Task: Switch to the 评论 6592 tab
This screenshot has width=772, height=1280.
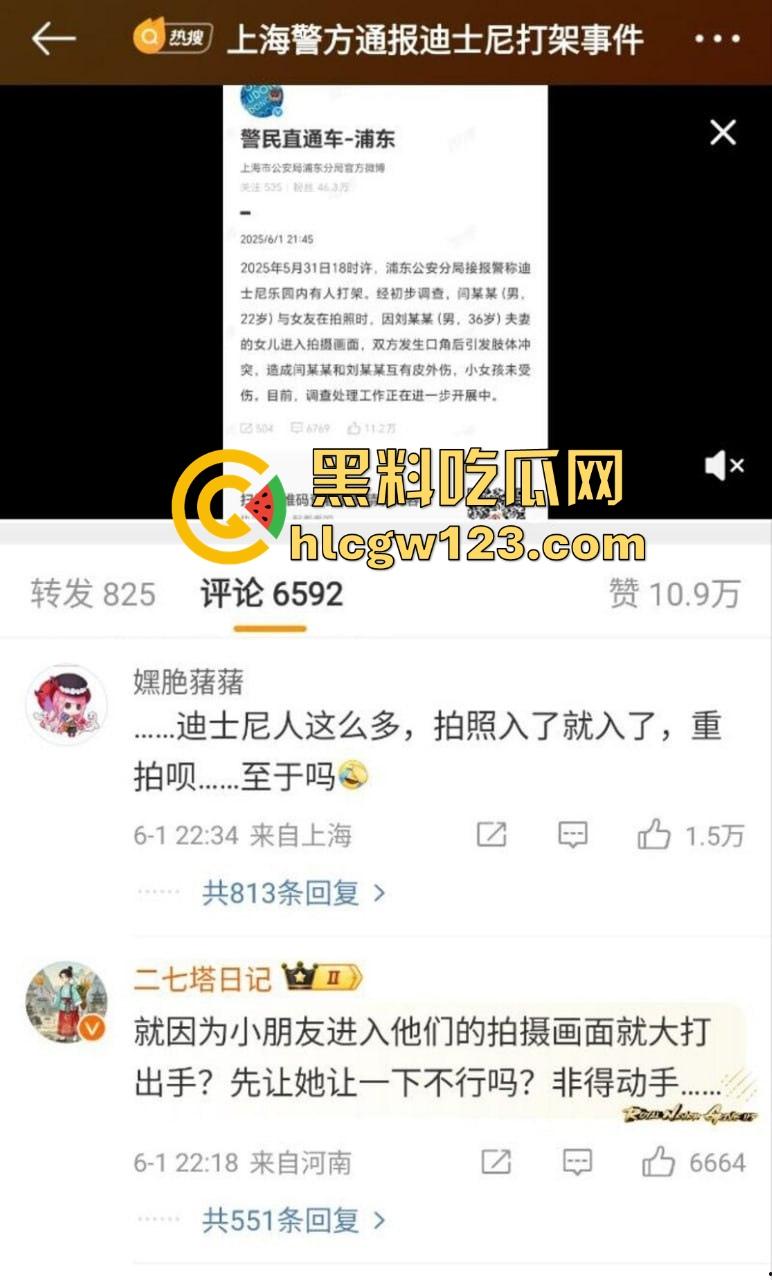Action: (x=271, y=594)
